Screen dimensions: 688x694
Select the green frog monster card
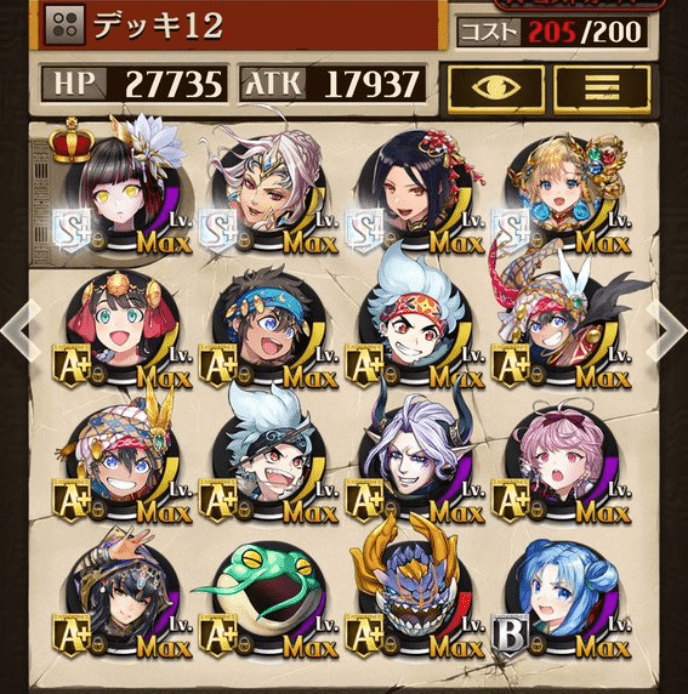pyautogui.click(x=264, y=600)
